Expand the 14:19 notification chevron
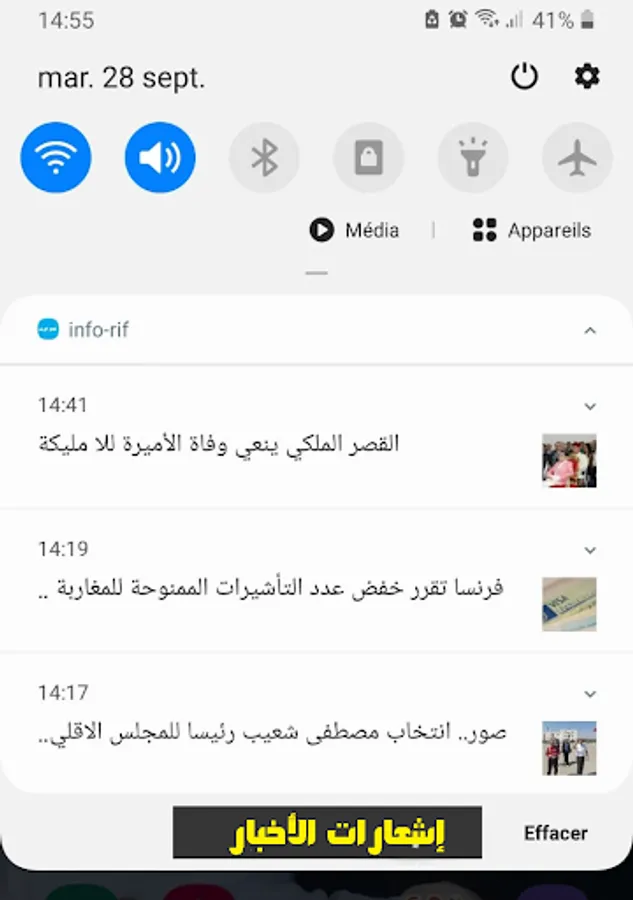Screen dimensions: 633x900 pyautogui.click(x=590, y=550)
